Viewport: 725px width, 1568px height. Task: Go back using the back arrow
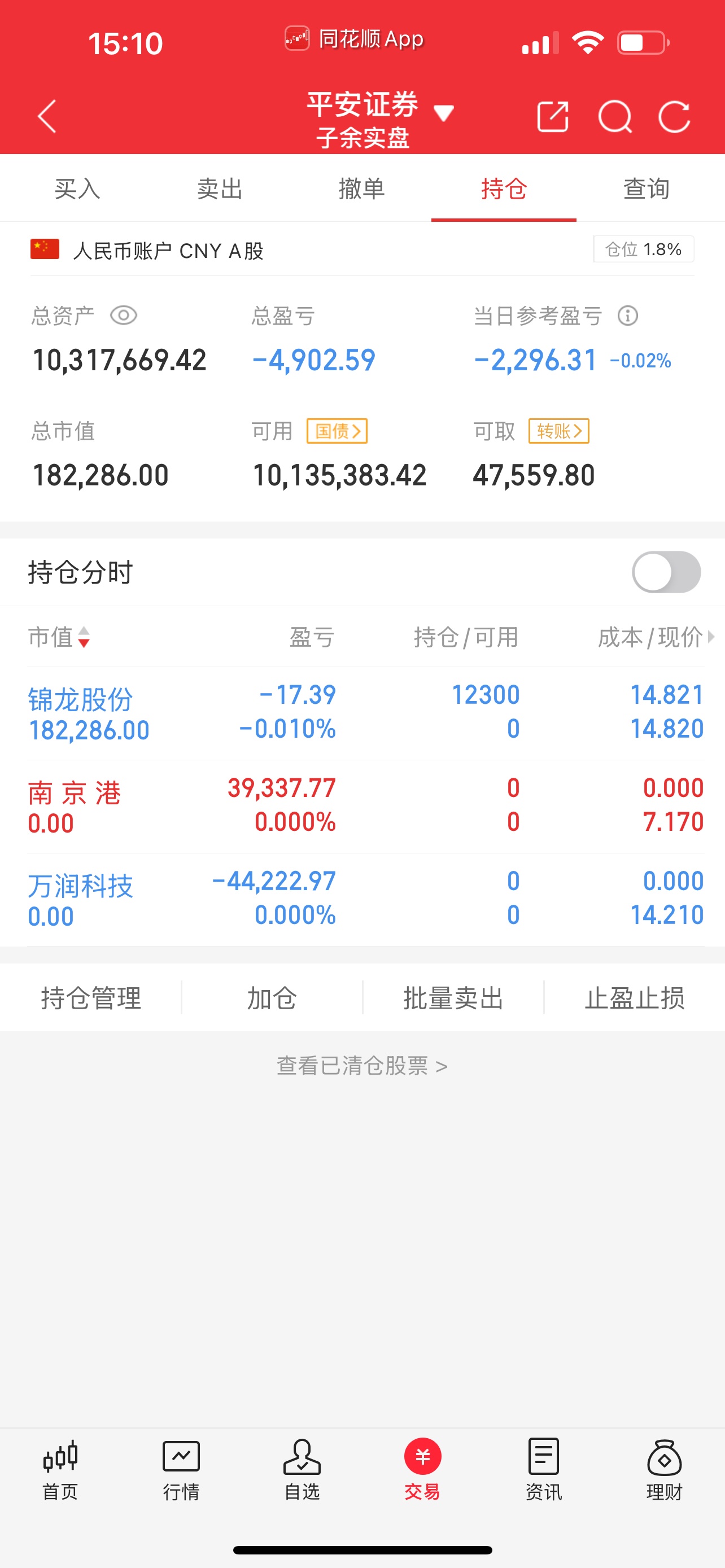pos(47,117)
